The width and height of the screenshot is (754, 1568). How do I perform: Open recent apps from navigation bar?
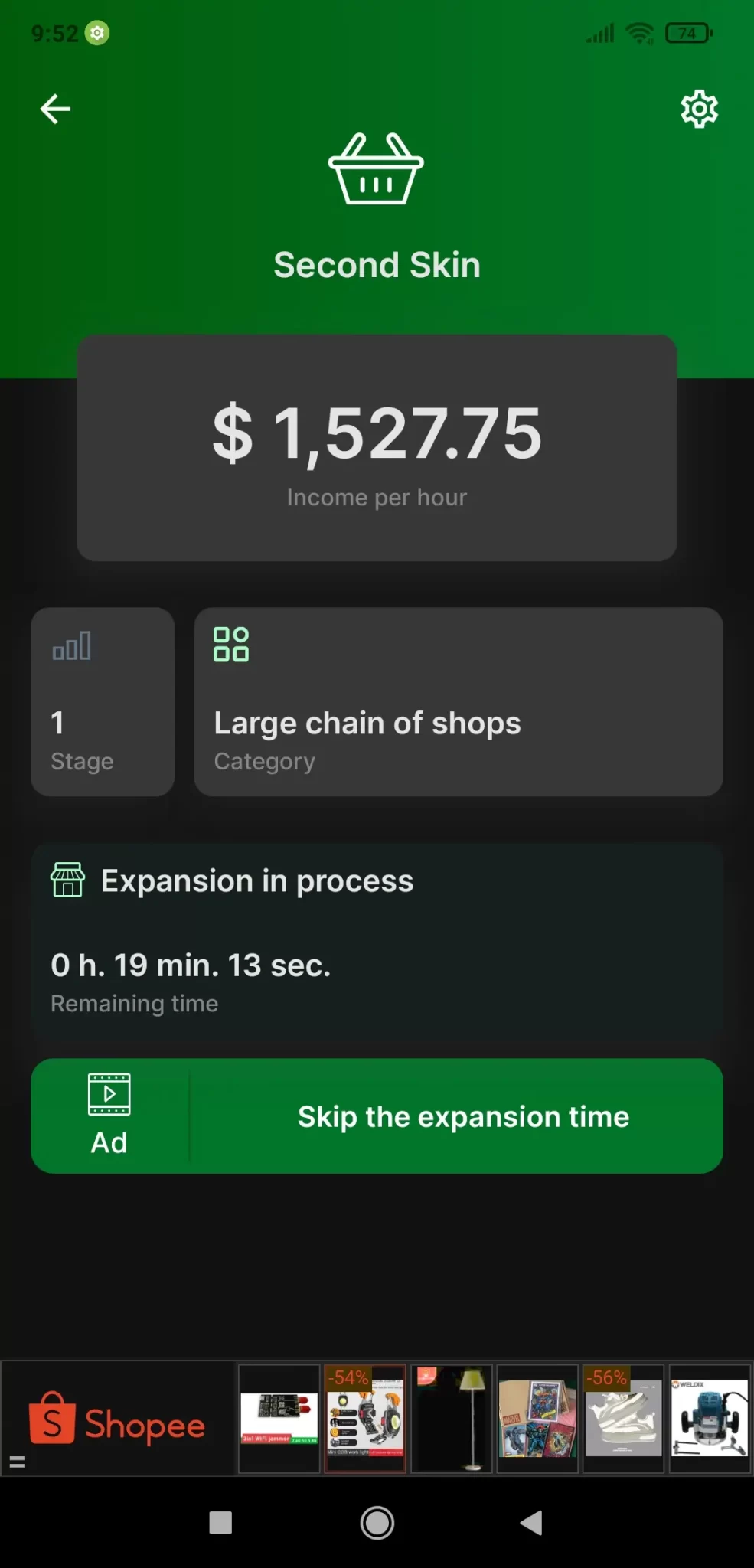[x=220, y=1523]
